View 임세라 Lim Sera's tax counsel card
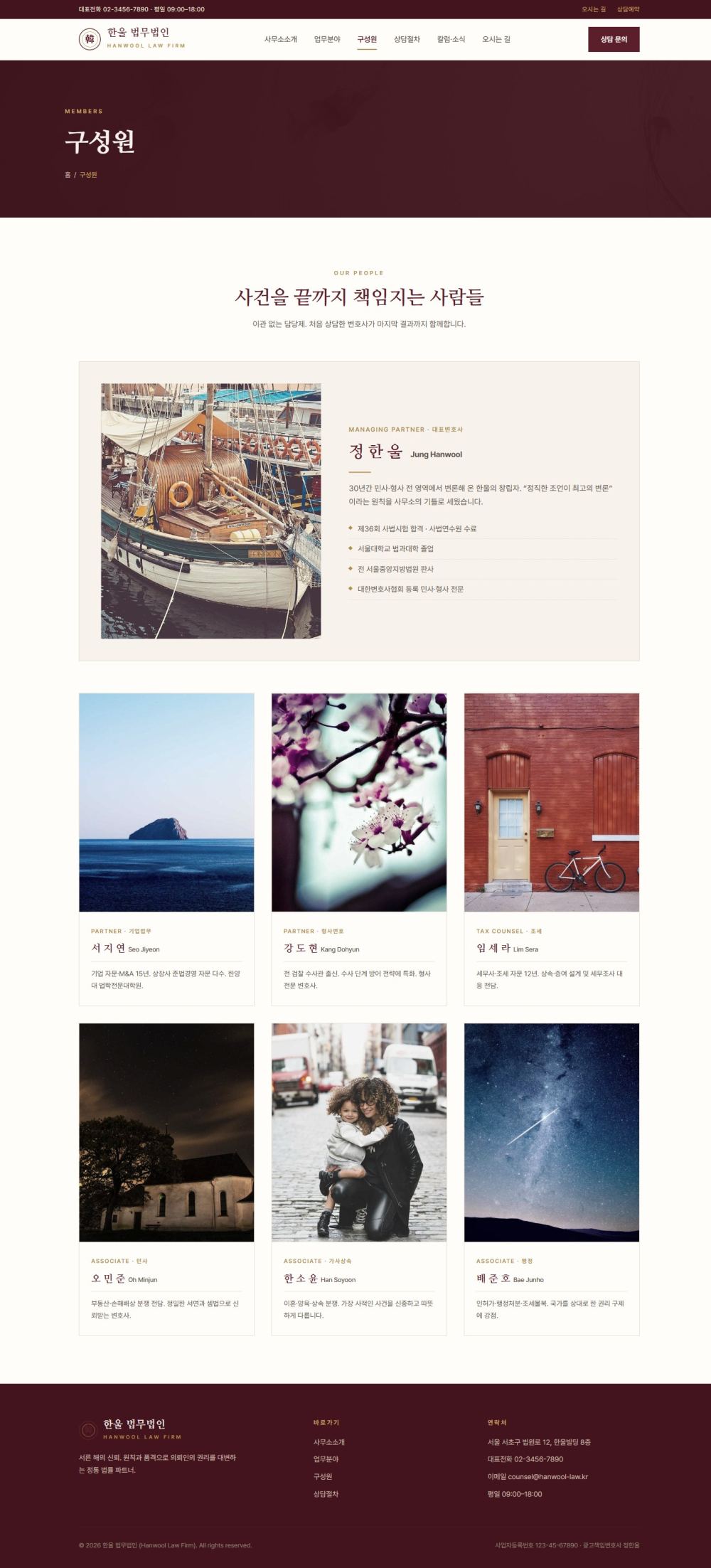The width and height of the screenshot is (711, 1568). [x=552, y=849]
